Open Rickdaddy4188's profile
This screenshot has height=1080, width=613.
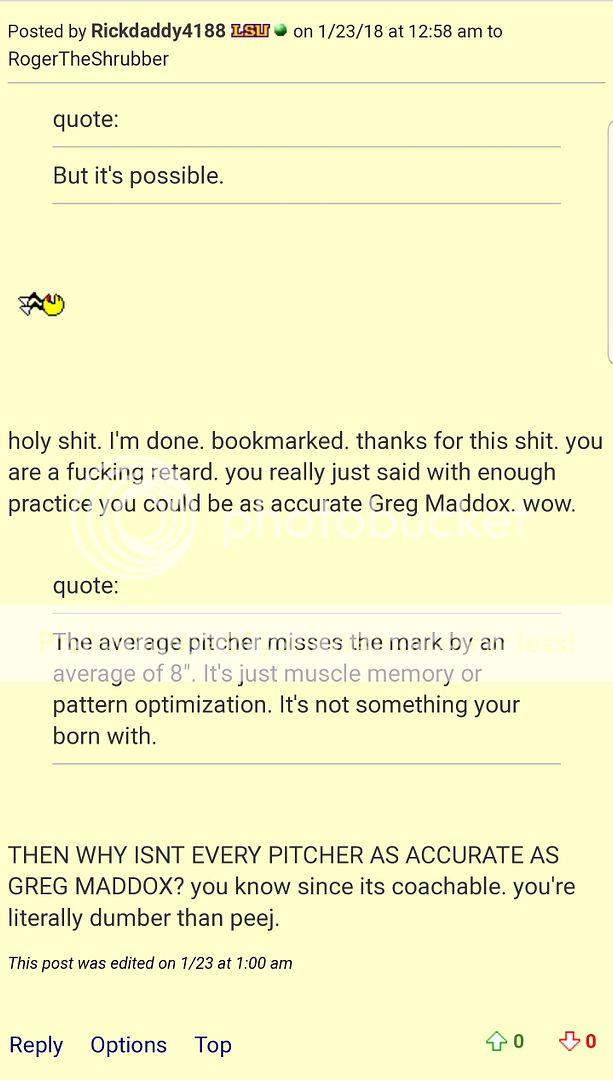tap(158, 31)
